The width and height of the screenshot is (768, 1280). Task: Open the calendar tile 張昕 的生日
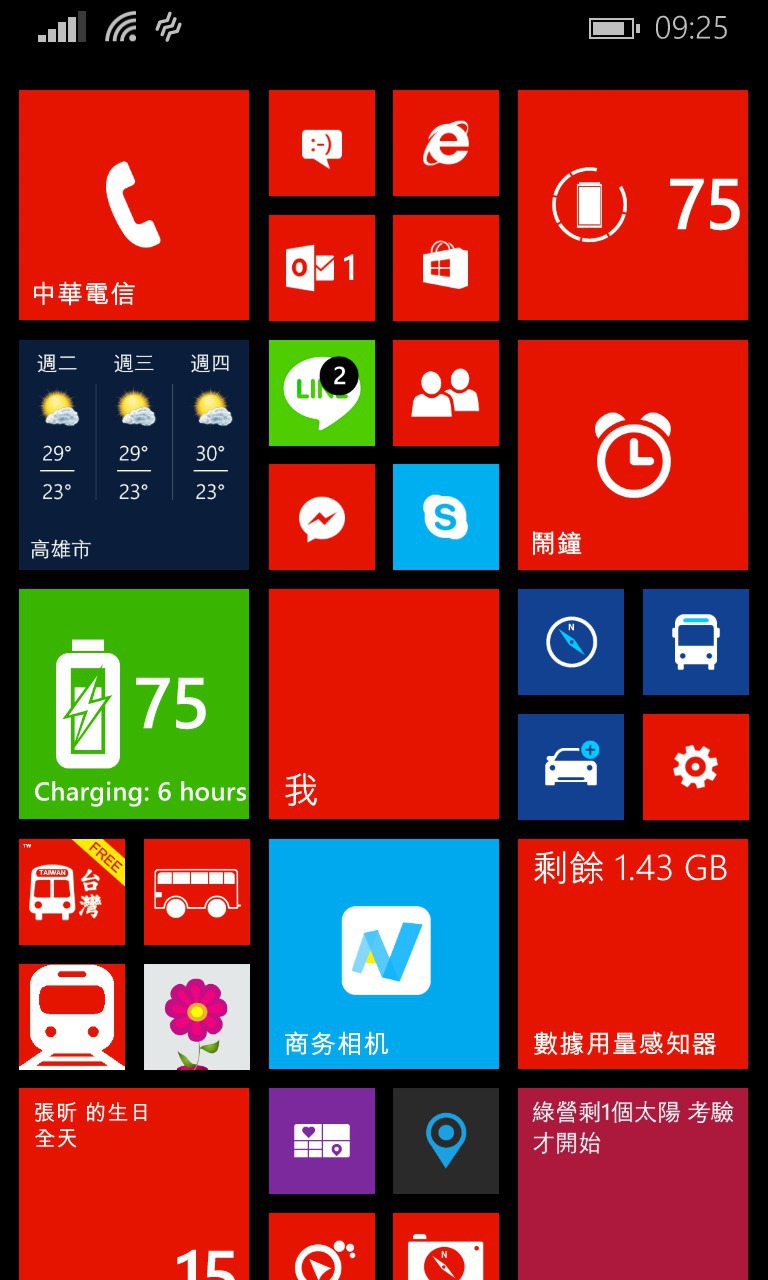(x=133, y=1180)
